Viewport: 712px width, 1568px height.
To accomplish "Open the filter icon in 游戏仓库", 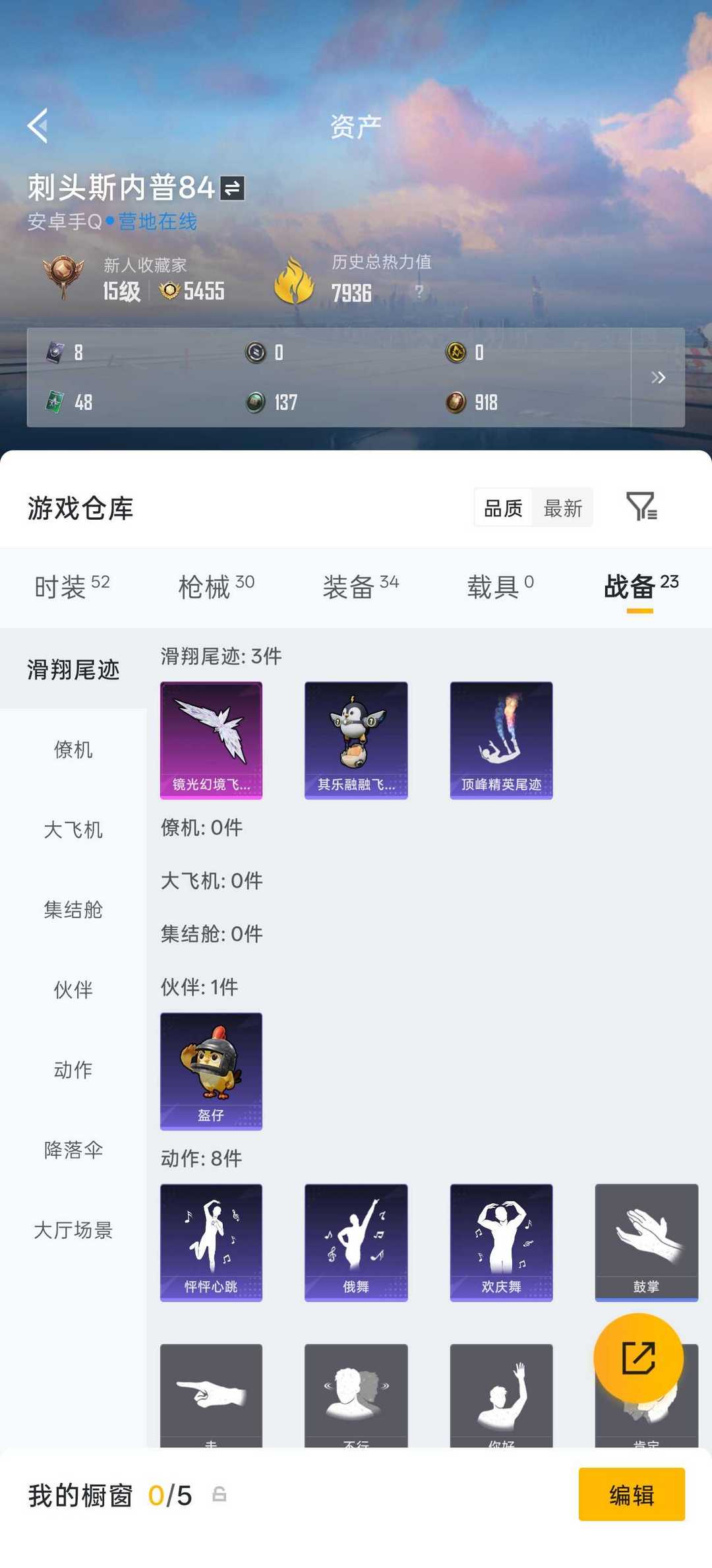I will (641, 507).
